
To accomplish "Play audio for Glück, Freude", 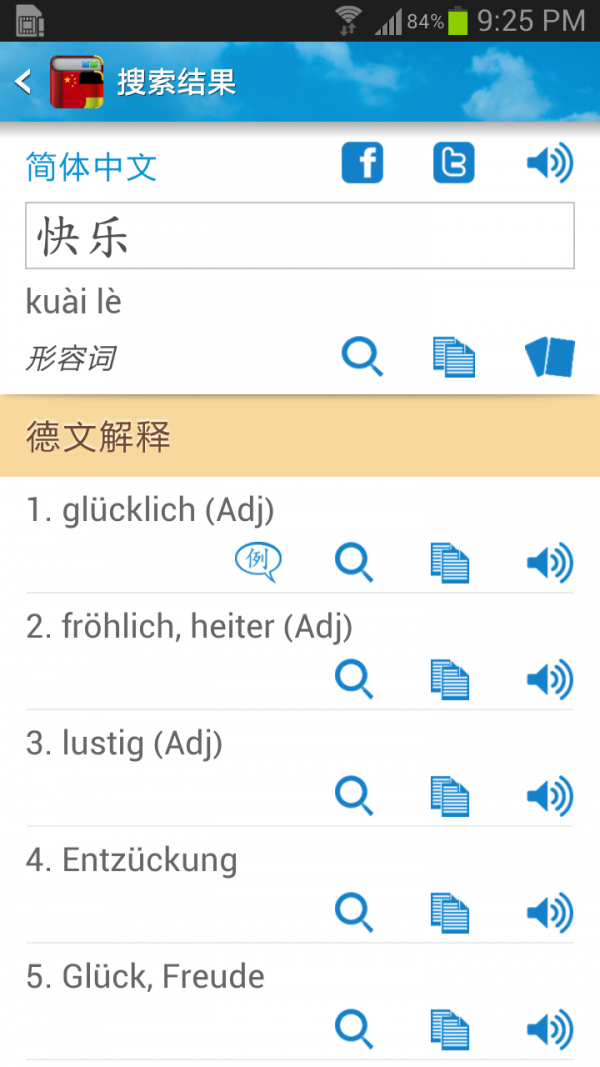I will click(x=549, y=1029).
